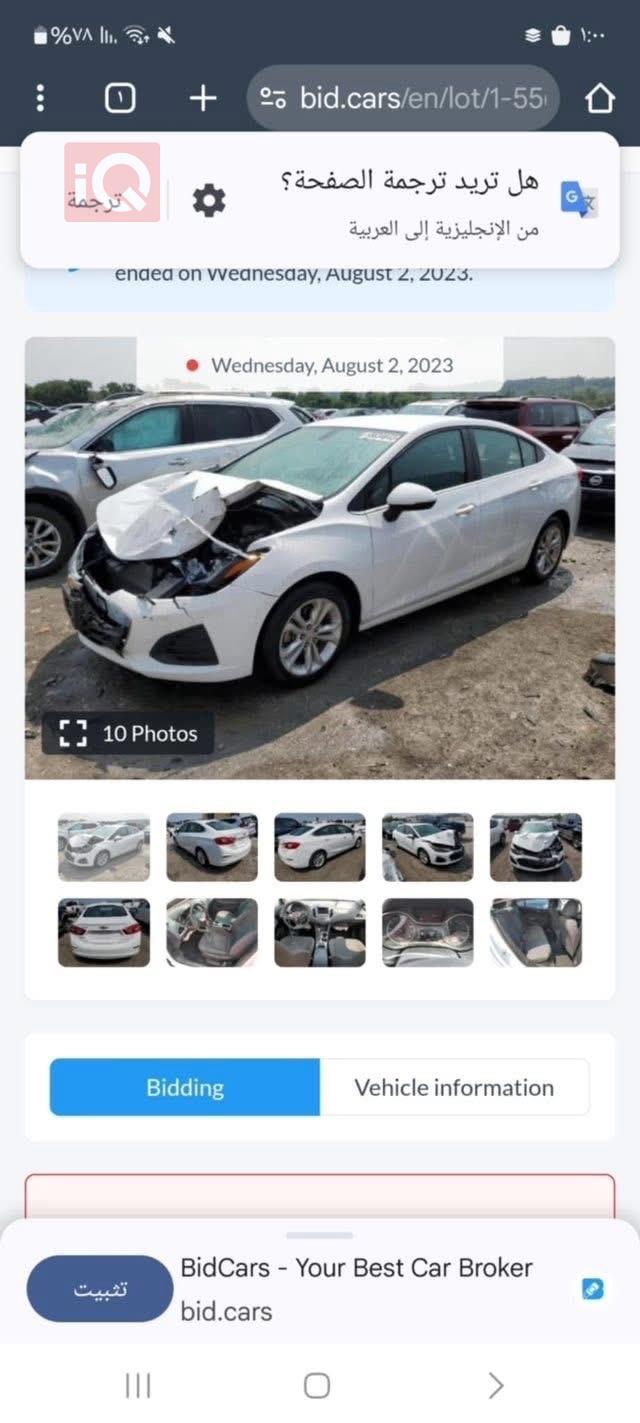Add a new browser tab

click(x=203, y=98)
